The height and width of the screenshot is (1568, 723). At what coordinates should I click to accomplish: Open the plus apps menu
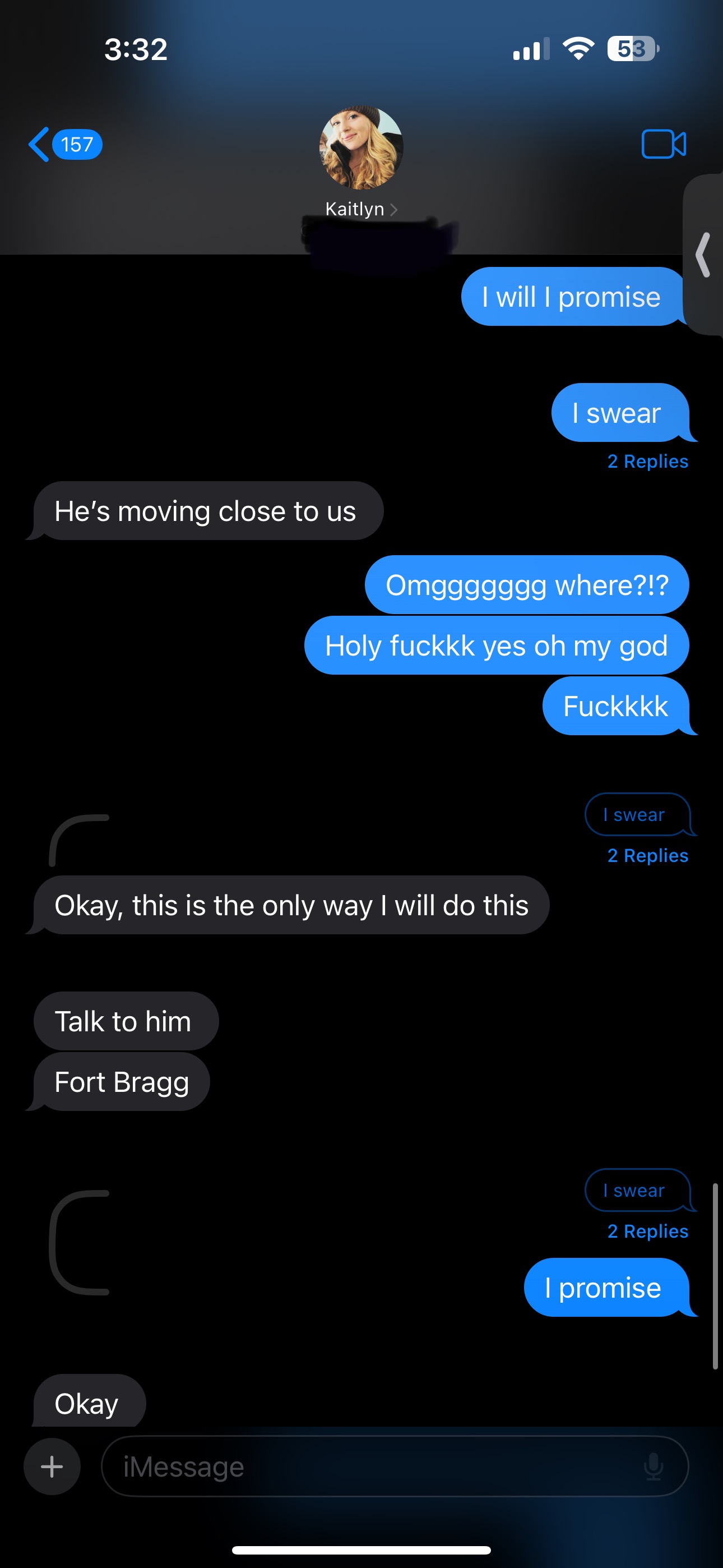click(52, 1466)
